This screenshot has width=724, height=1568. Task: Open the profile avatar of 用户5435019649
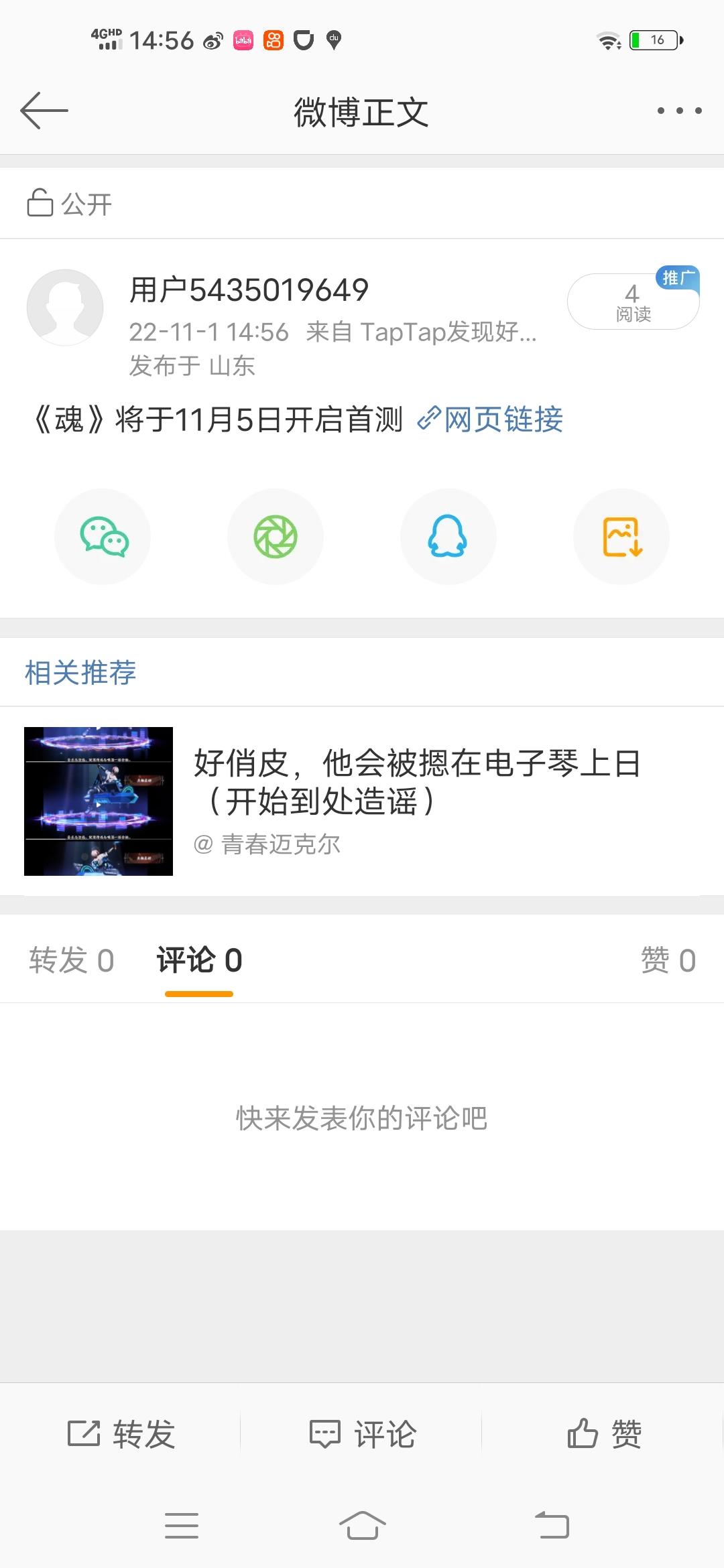[65, 308]
